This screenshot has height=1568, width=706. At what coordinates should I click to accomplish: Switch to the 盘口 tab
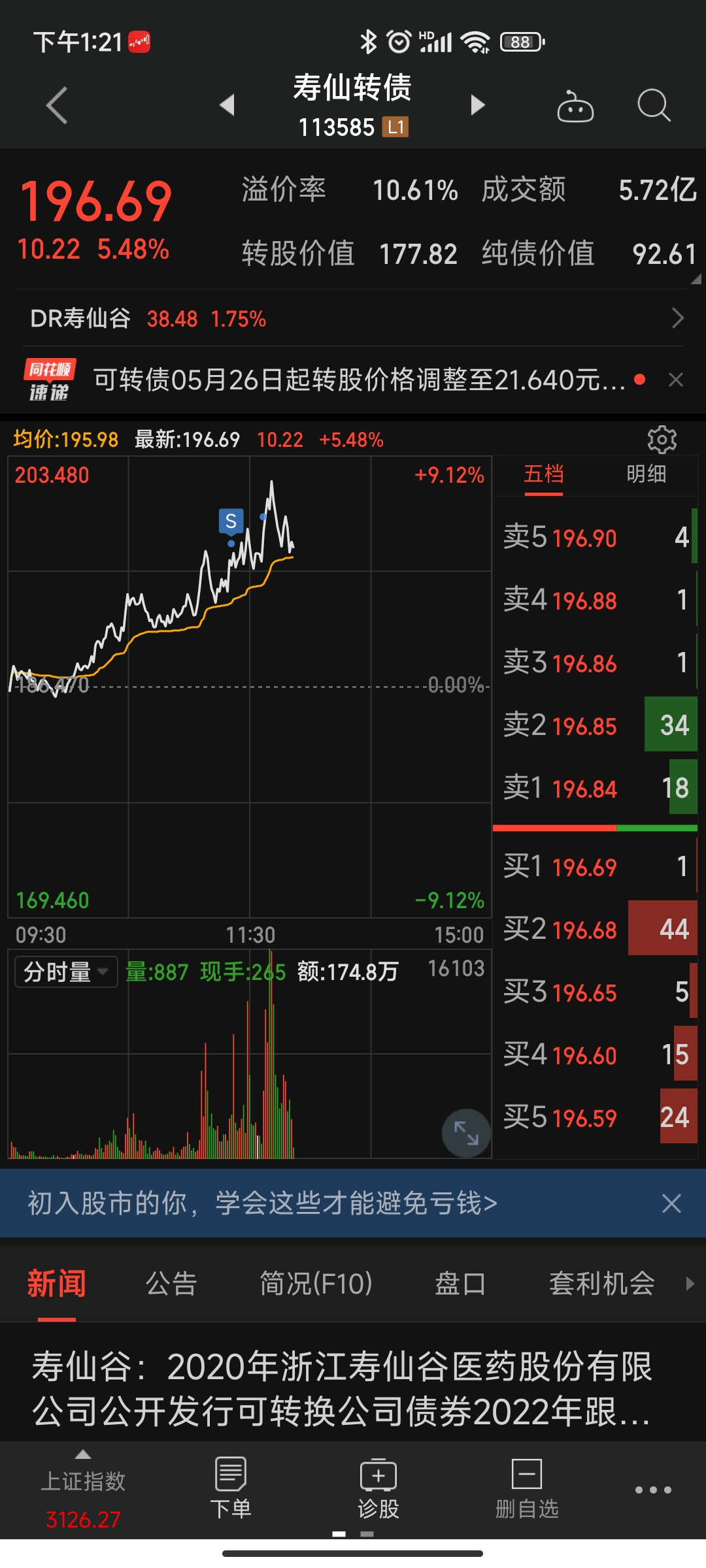pyautogui.click(x=460, y=1284)
